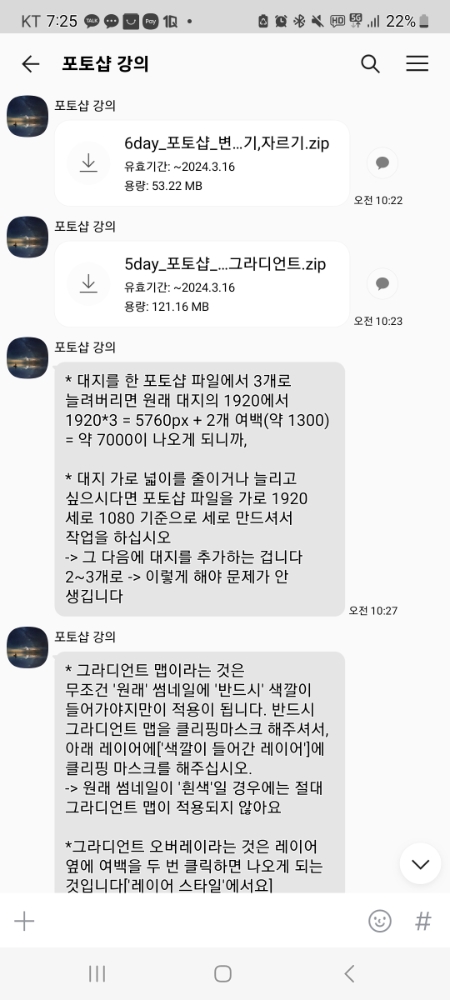Open the emoticon picker
Image resolution: width=450 pixels, height=1000 pixels.
380,921
